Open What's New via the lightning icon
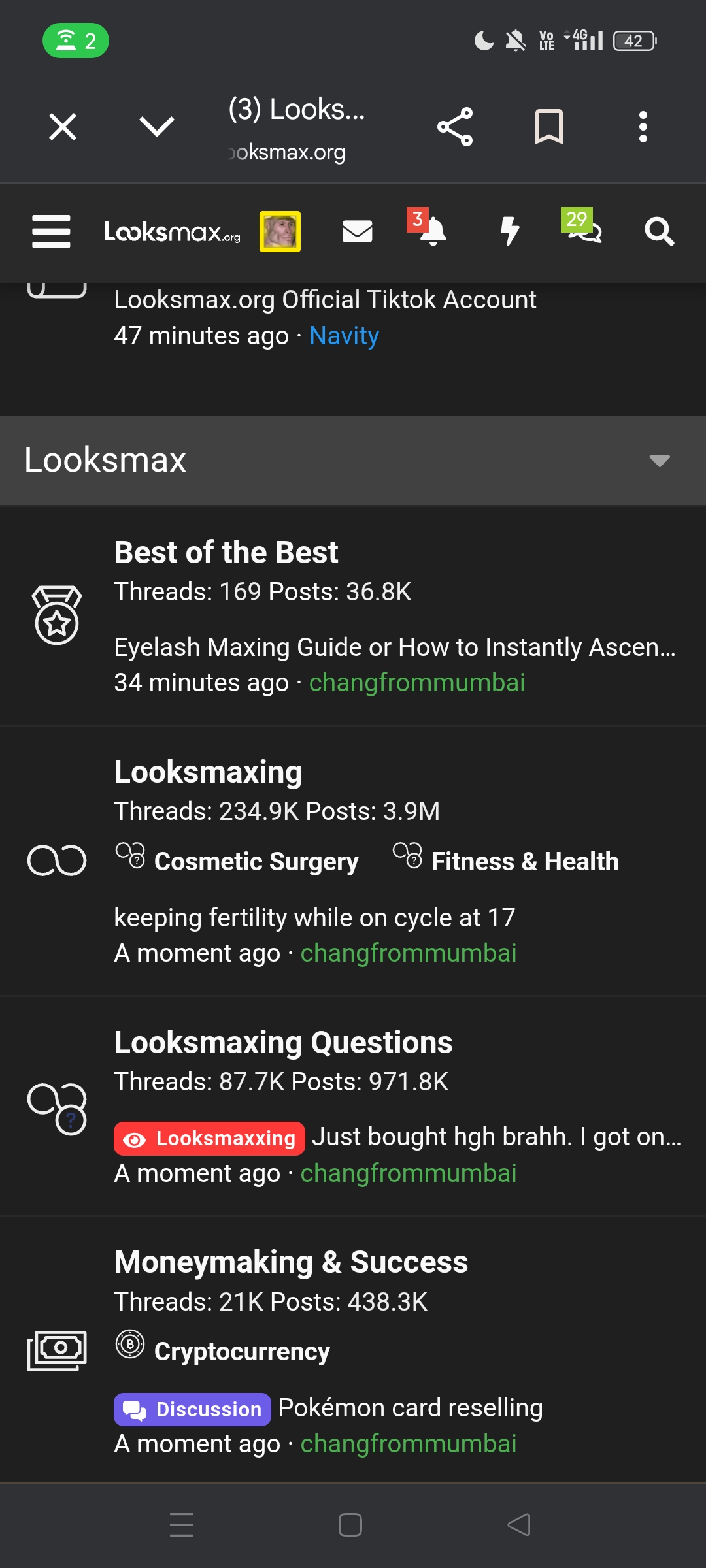Image resolution: width=706 pixels, height=1568 pixels. (511, 231)
